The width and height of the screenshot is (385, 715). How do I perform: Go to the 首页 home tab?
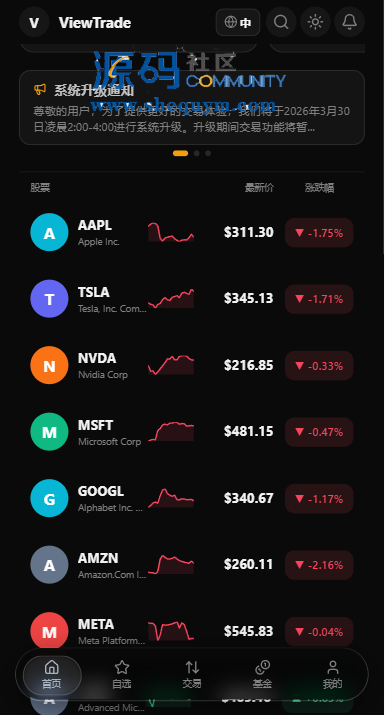click(52, 675)
